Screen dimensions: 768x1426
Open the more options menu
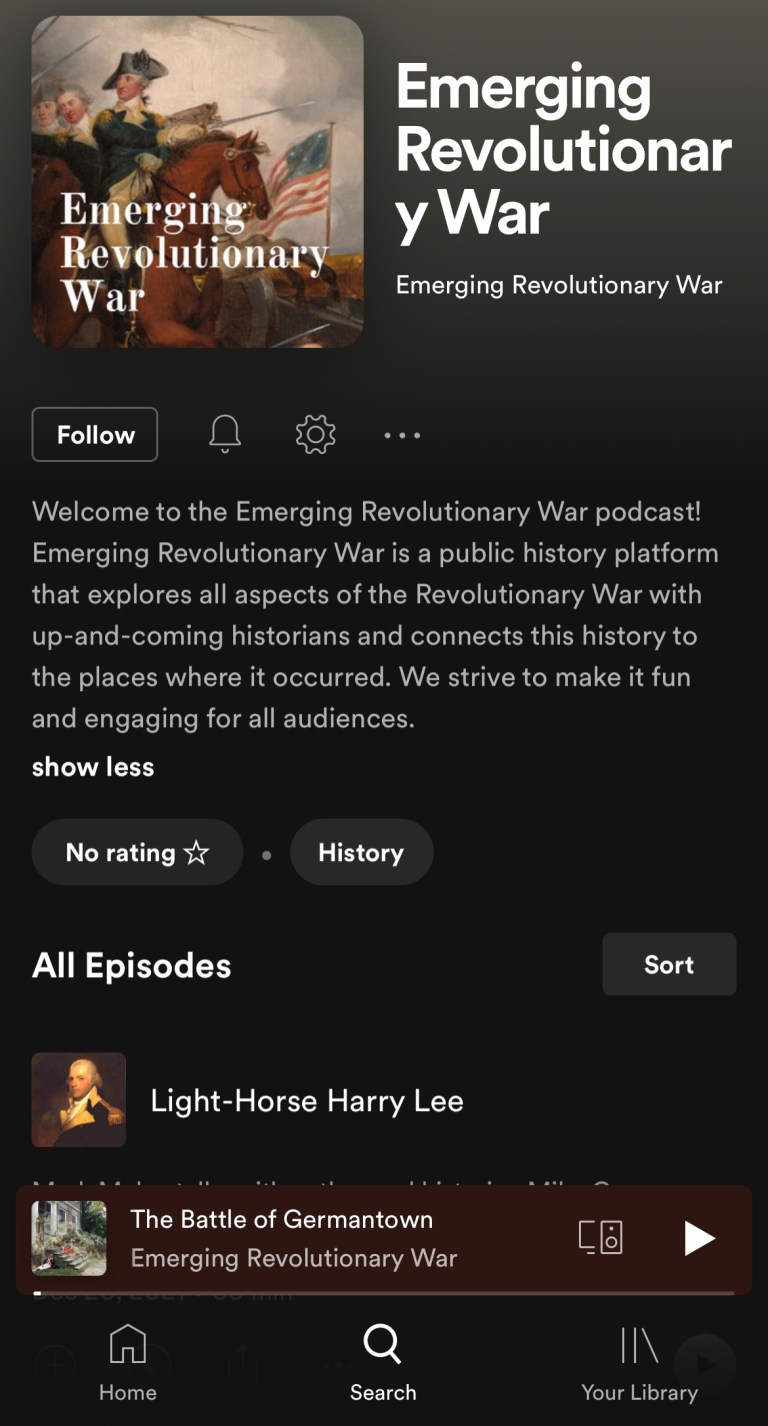[x=401, y=434]
